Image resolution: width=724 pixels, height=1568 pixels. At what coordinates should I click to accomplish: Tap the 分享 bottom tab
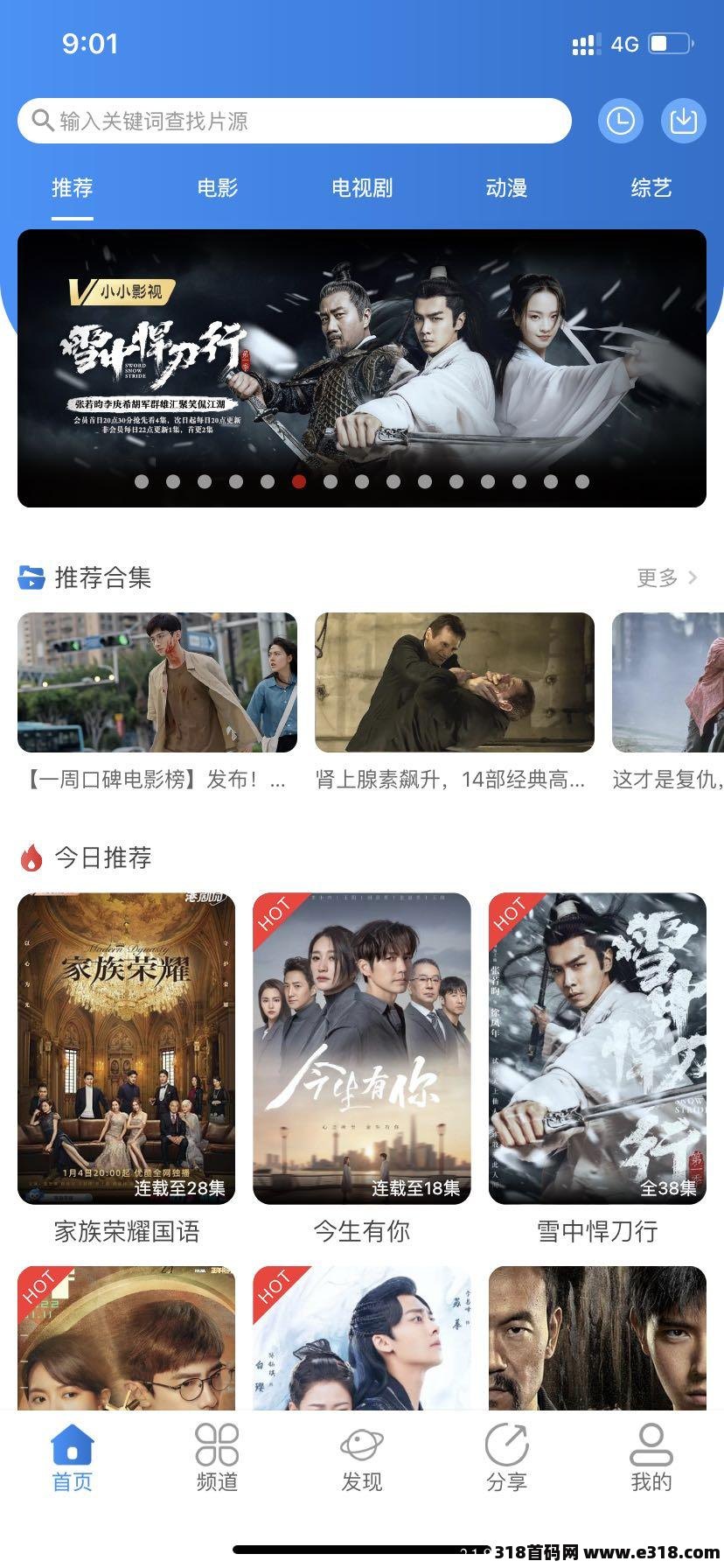[x=506, y=1457]
